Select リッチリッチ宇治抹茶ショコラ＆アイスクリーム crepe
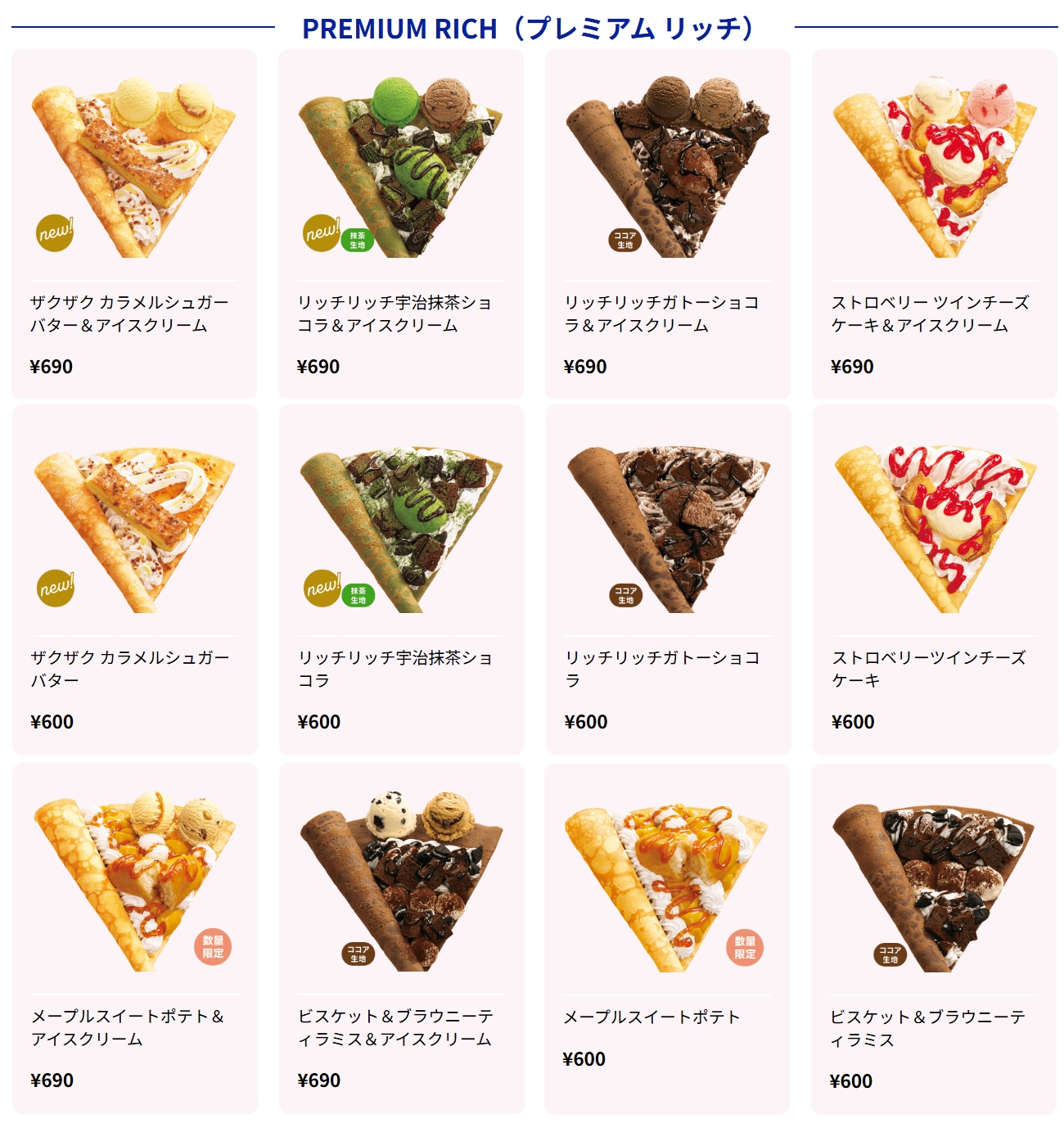The image size is (1064, 1123). click(401, 223)
